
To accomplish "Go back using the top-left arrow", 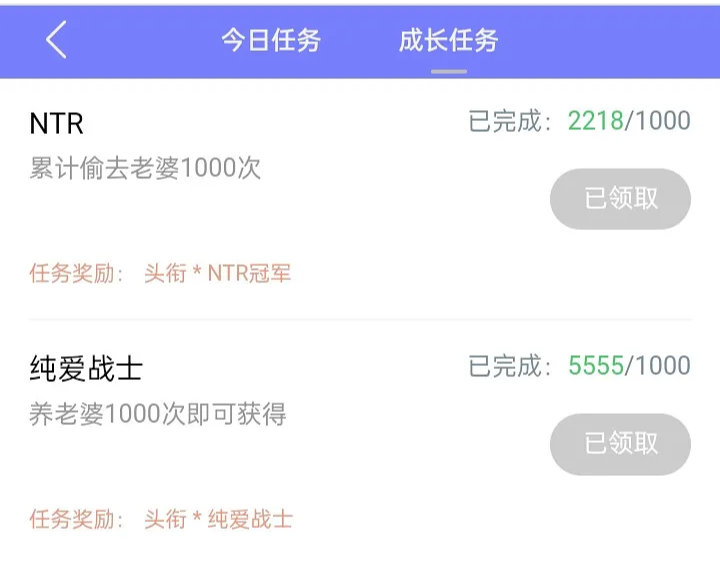I will pyautogui.click(x=56, y=40).
